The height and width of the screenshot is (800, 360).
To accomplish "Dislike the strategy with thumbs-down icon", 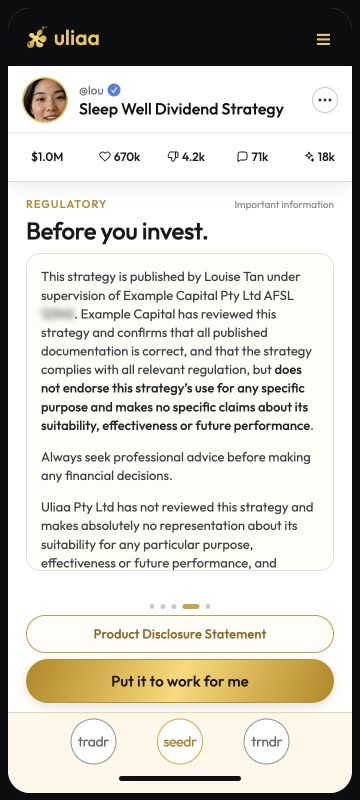I will coord(173,157).
